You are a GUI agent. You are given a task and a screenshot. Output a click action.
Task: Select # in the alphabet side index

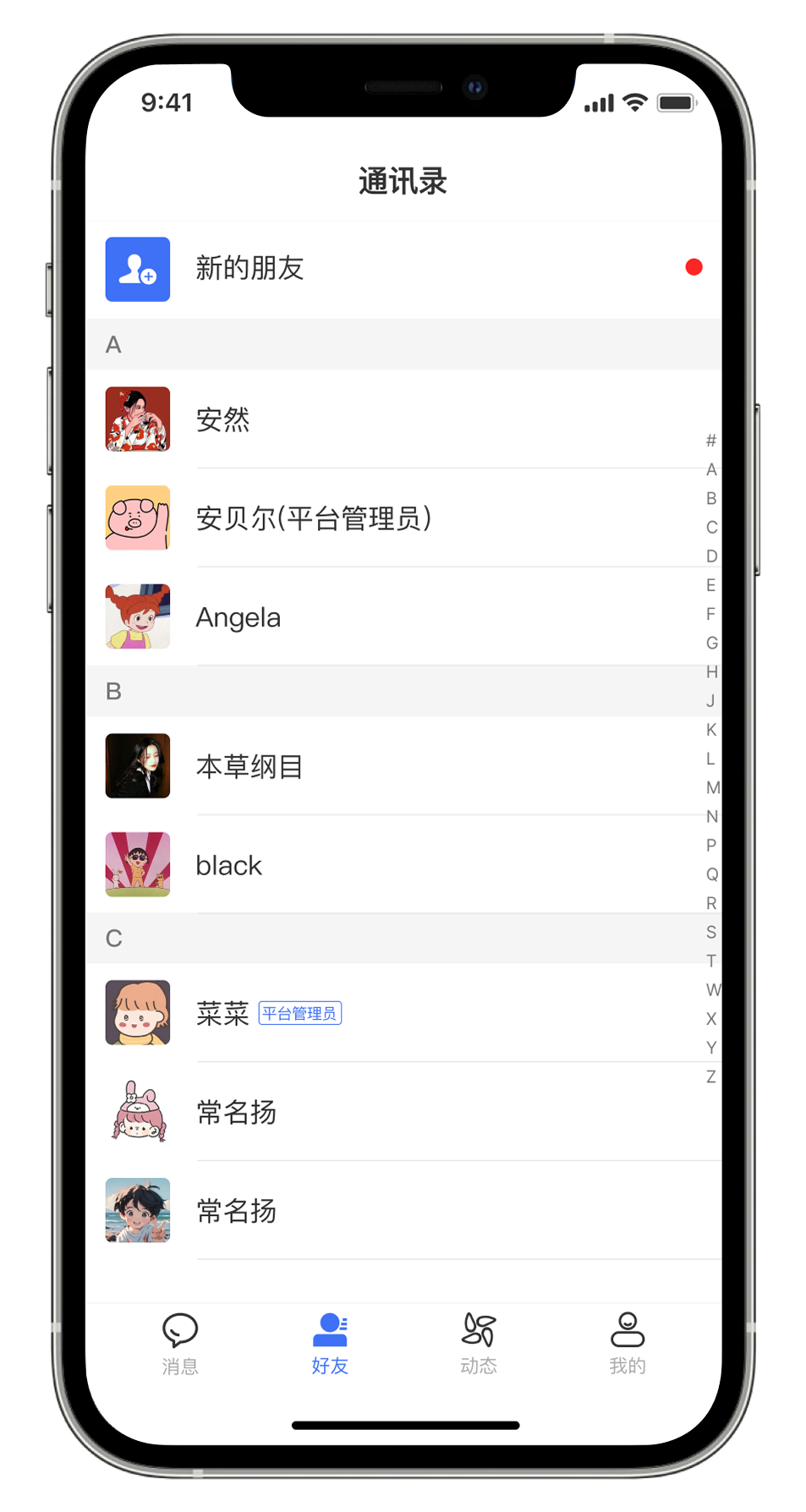(711, 441)
